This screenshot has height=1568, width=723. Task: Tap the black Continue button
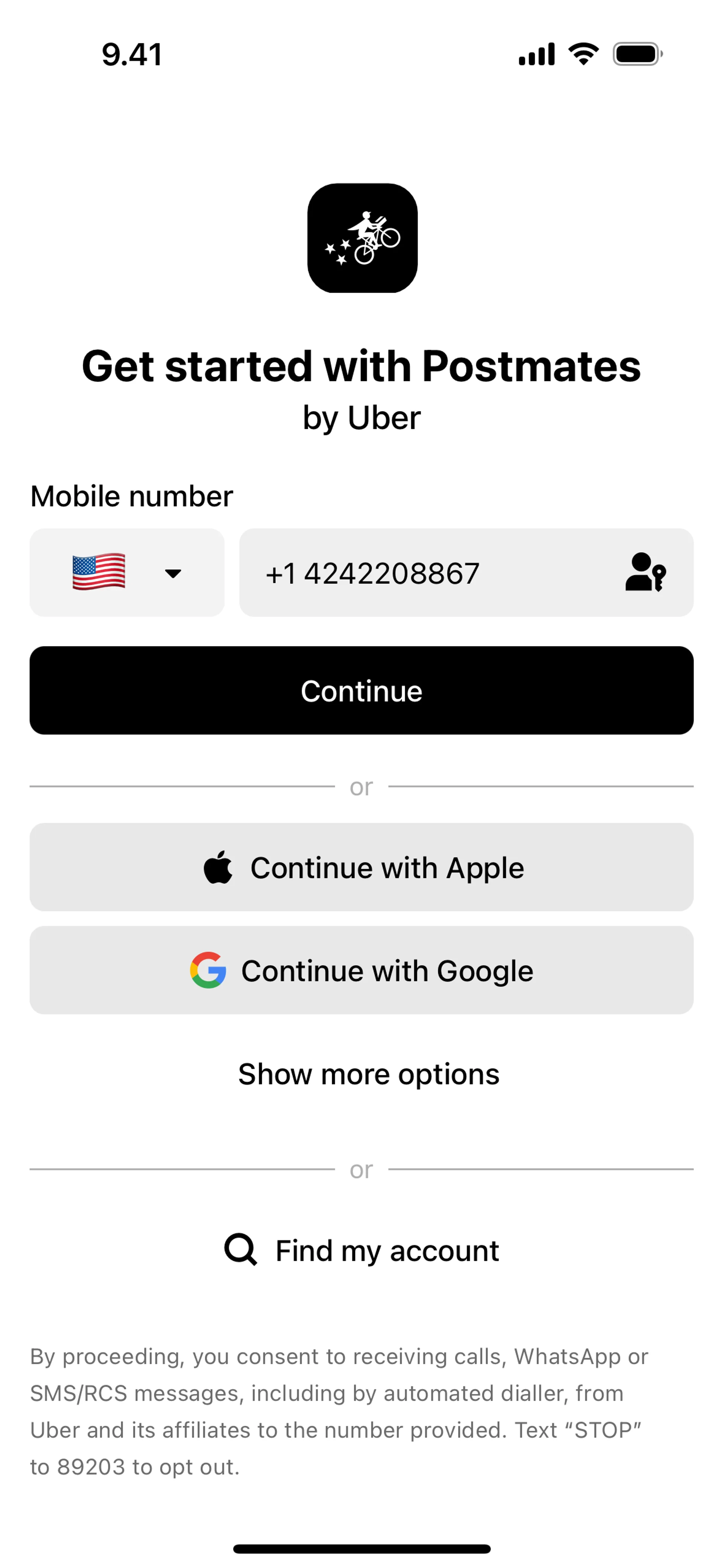361,690
